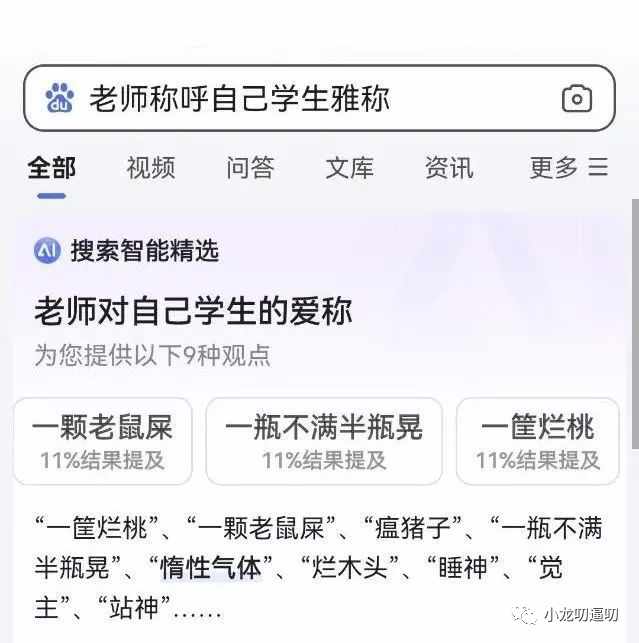Open the highlighted 惰性气体 link
Screen dimensions: 639x643
[x=210, y=568]
